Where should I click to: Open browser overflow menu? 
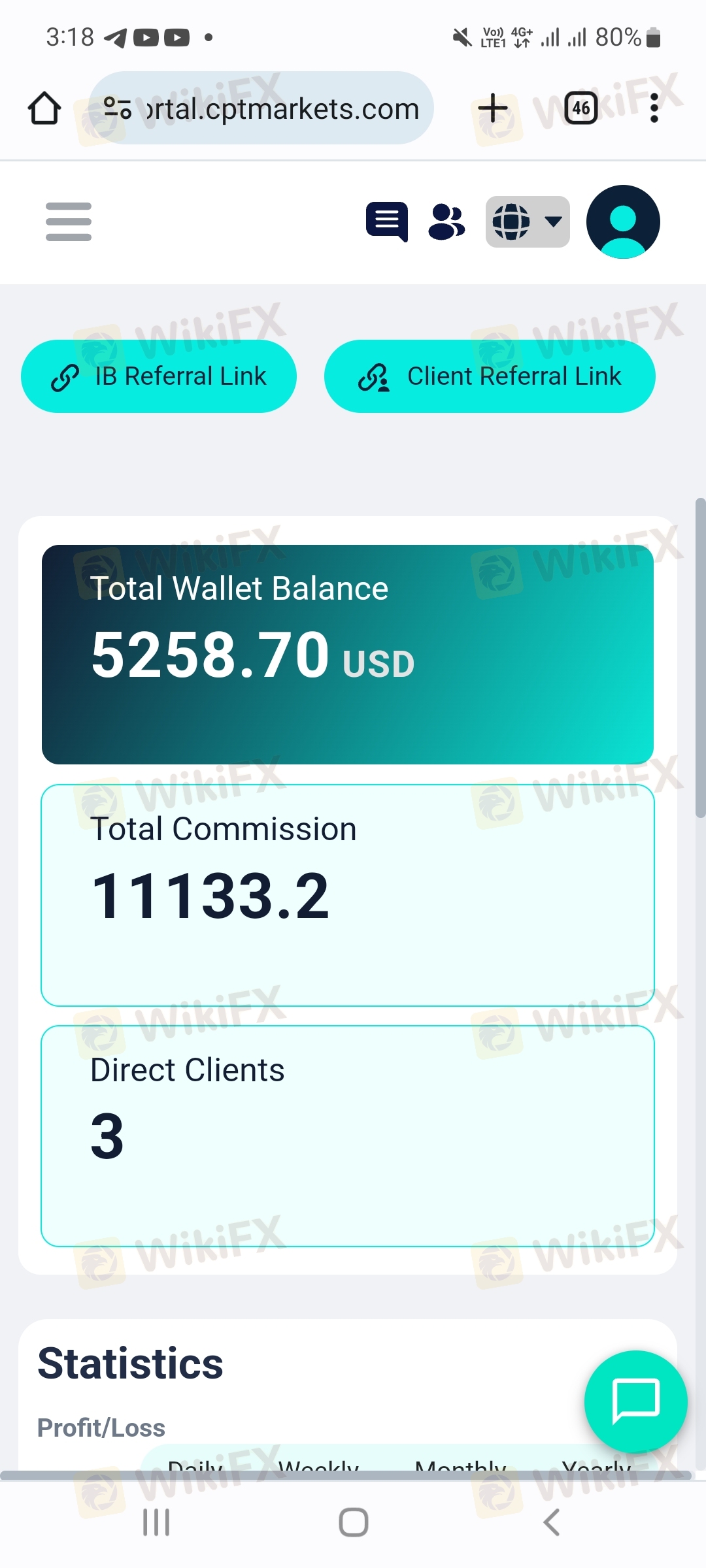[654, 108]
